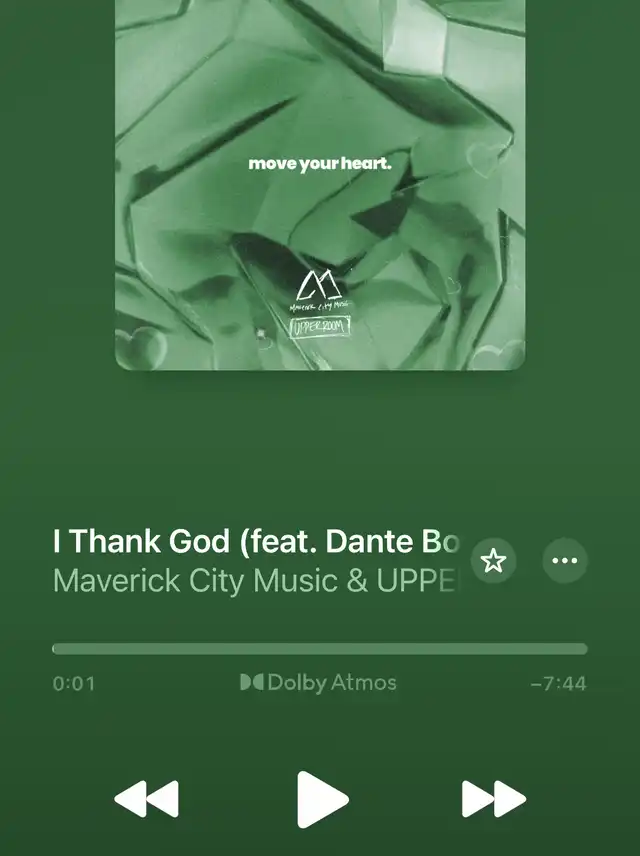Skip back to the previous track
Viewport: 640px width, 856px height.
pyautogui.click(x=146, y=799)
